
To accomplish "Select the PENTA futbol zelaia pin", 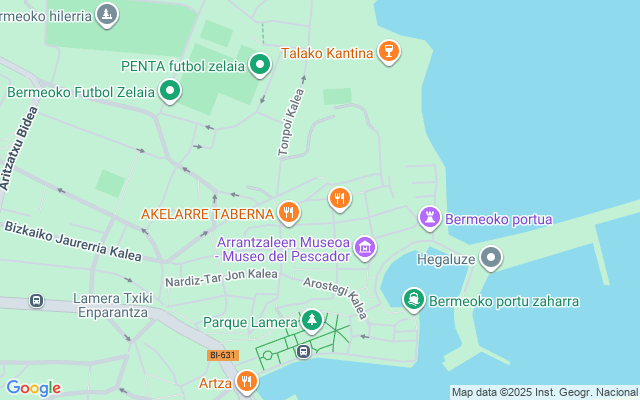I will coord(260,66).
